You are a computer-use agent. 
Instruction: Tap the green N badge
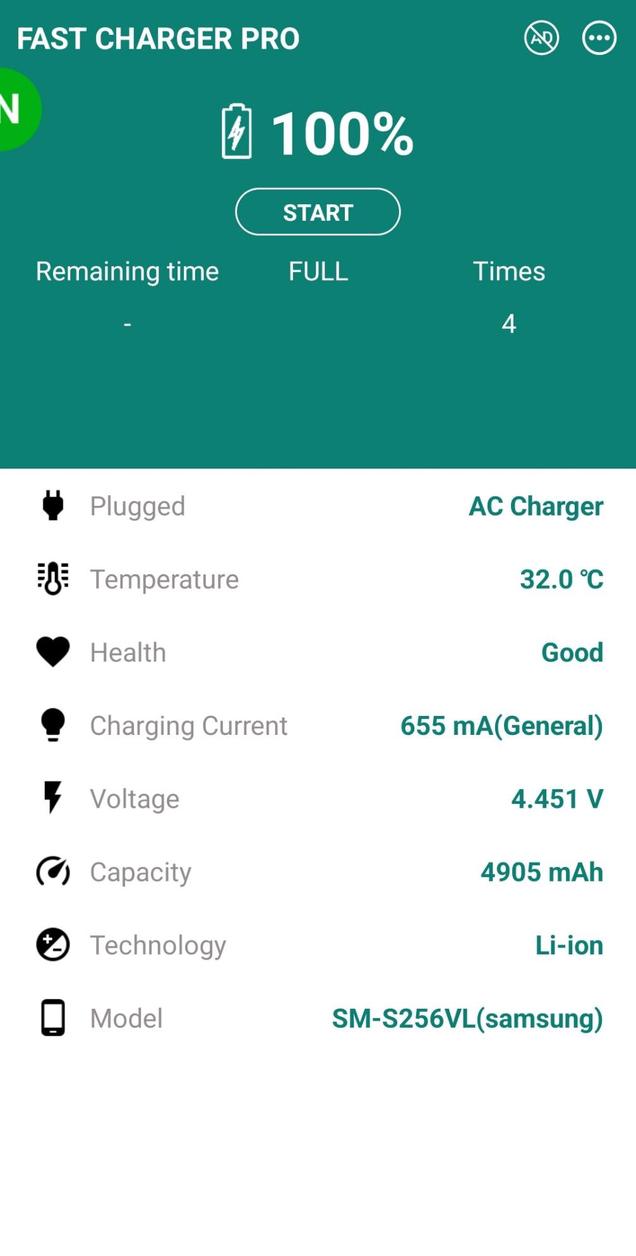tap(14, 108)
